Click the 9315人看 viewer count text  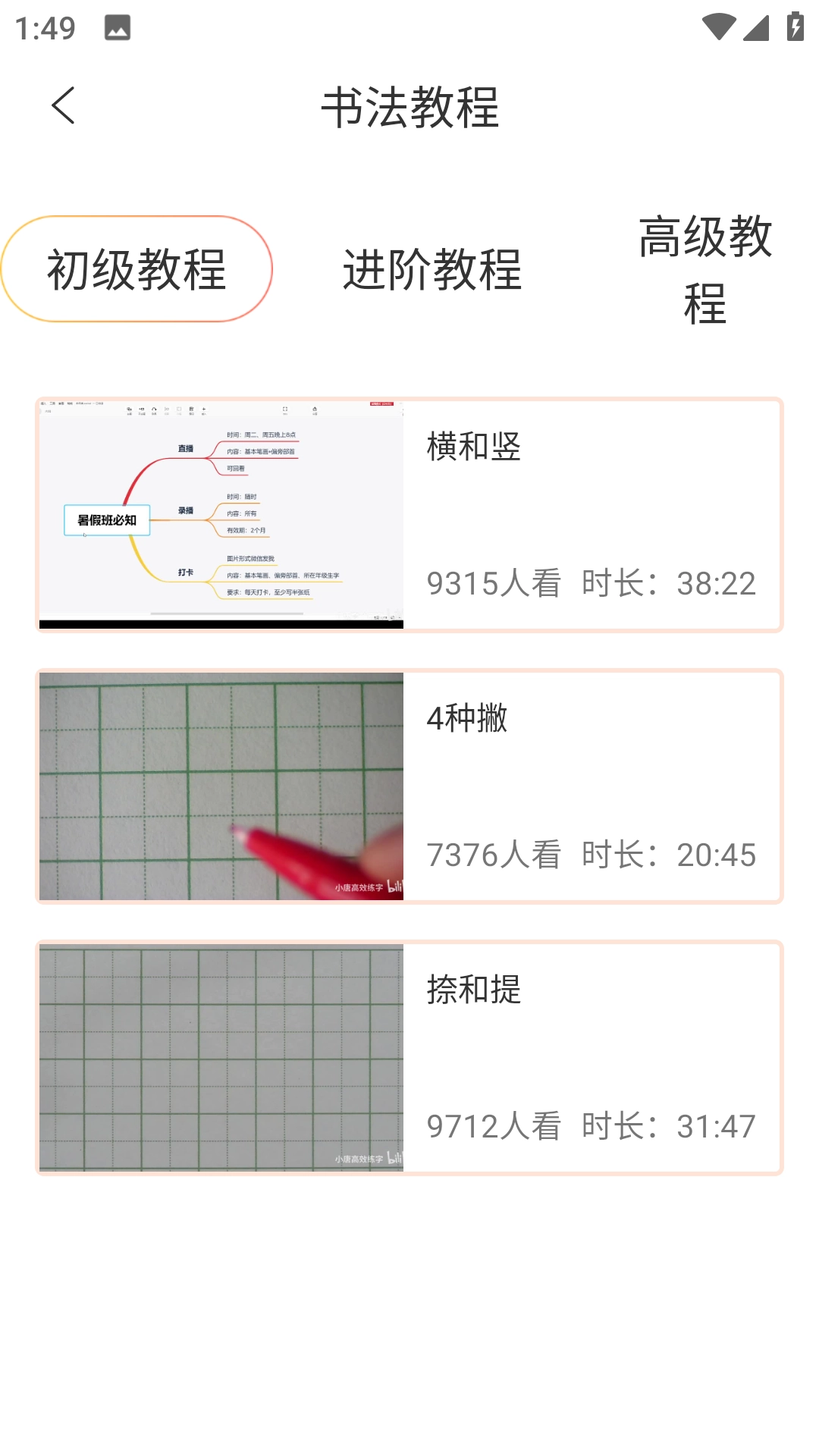click(x=493, y=582)
